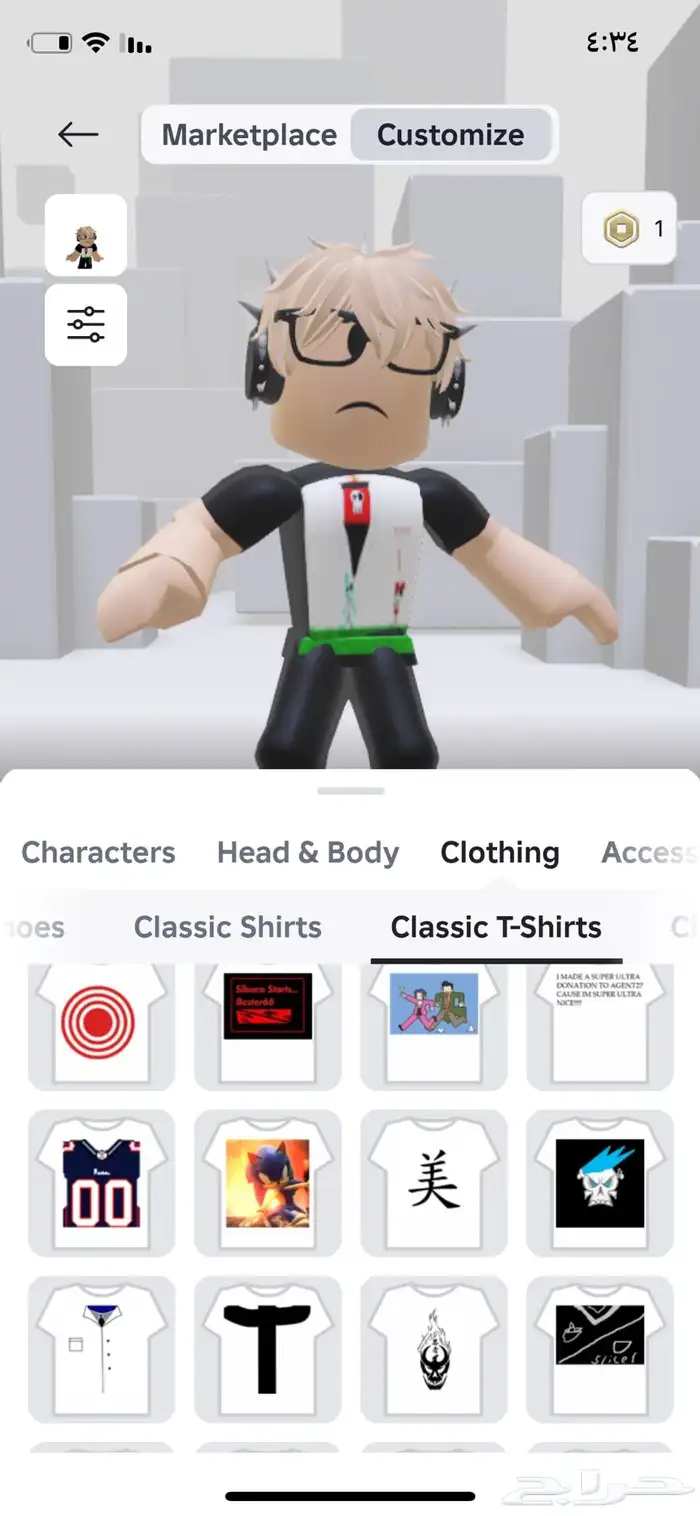Open the avatar adjustment sliders

click(86, 324)
